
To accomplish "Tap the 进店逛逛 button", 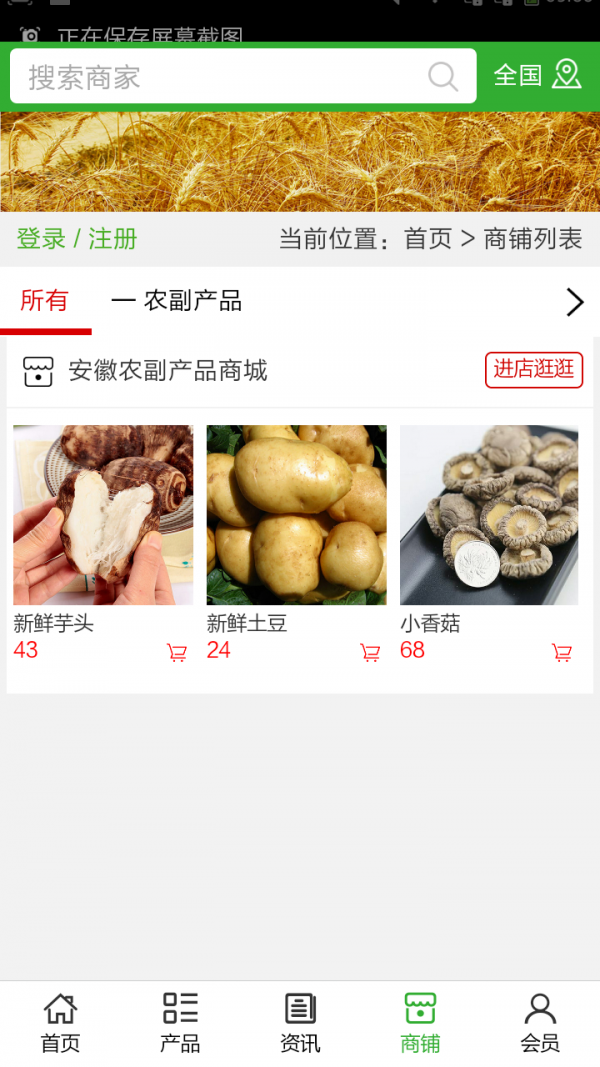I will [534, 369].
